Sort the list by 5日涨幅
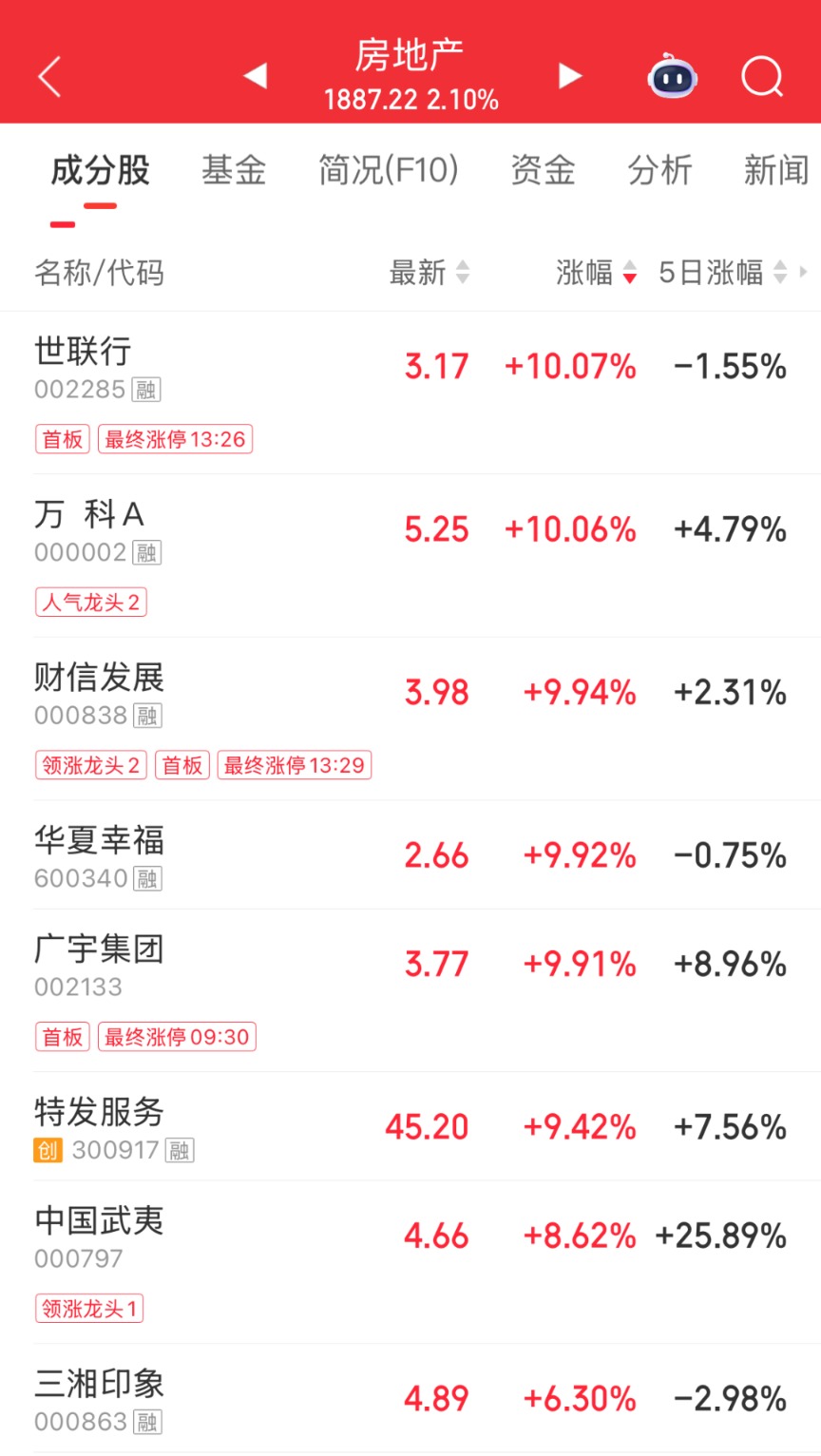Screen dimensions: 821x1456 point(722,274)
